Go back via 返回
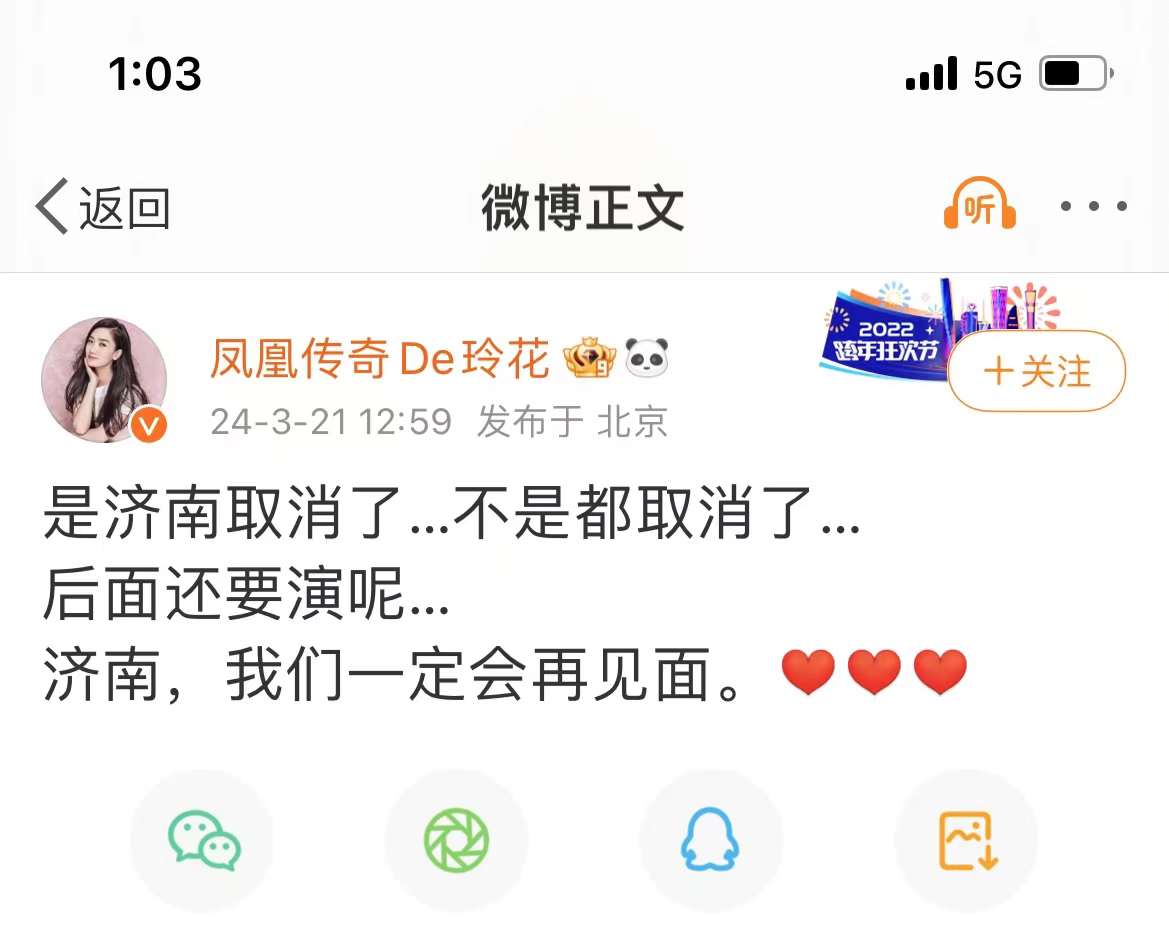 103,208
